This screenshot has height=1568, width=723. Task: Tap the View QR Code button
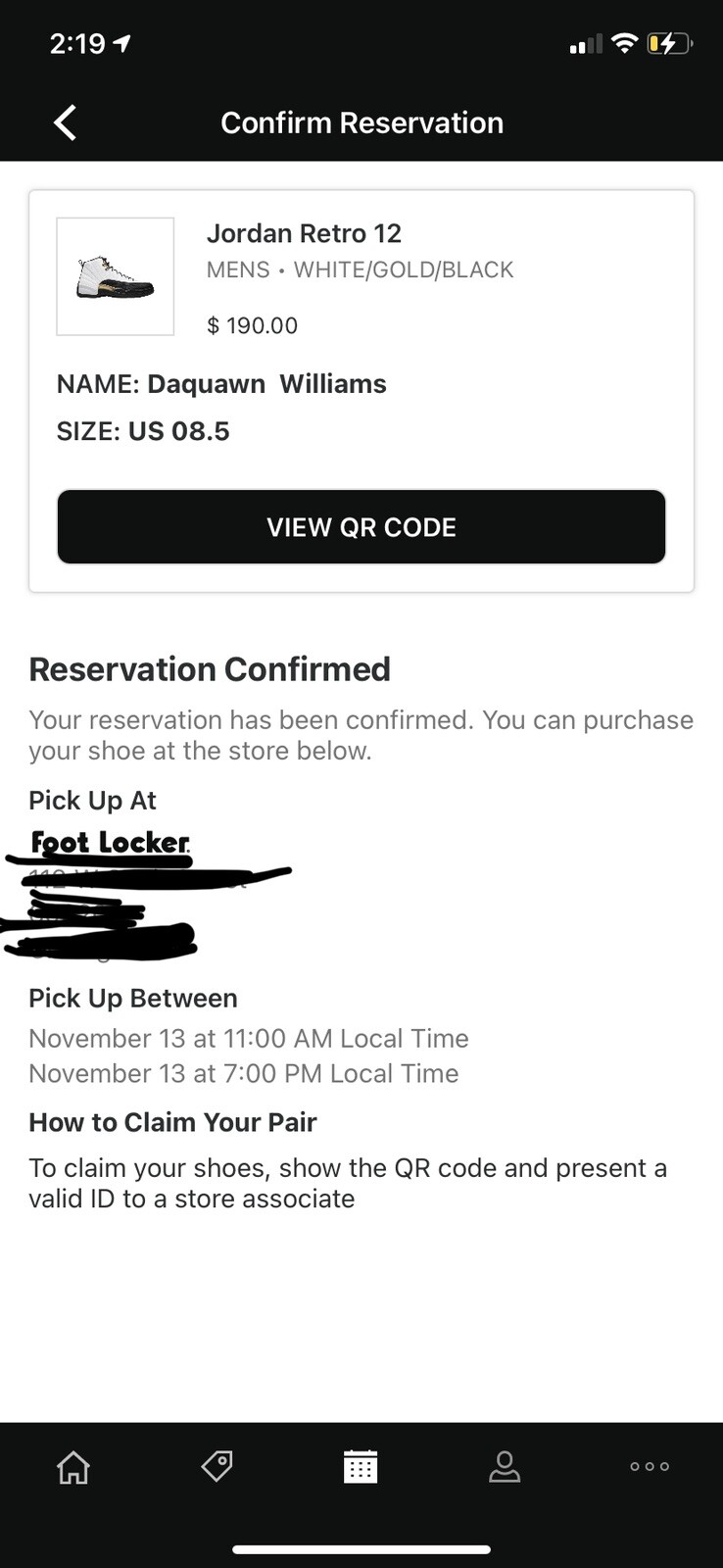361,527
